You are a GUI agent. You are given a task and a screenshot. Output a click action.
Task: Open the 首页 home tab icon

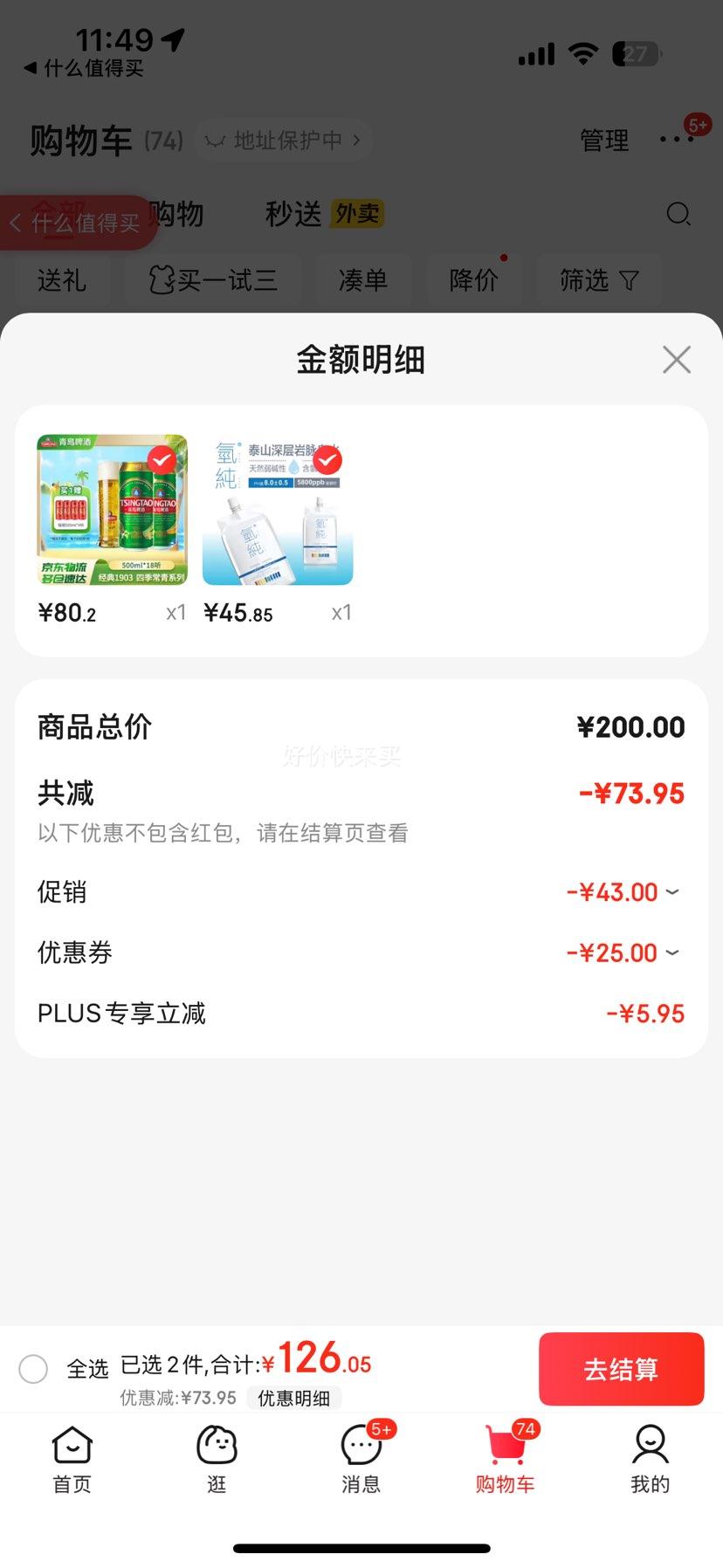point(72,1445)
